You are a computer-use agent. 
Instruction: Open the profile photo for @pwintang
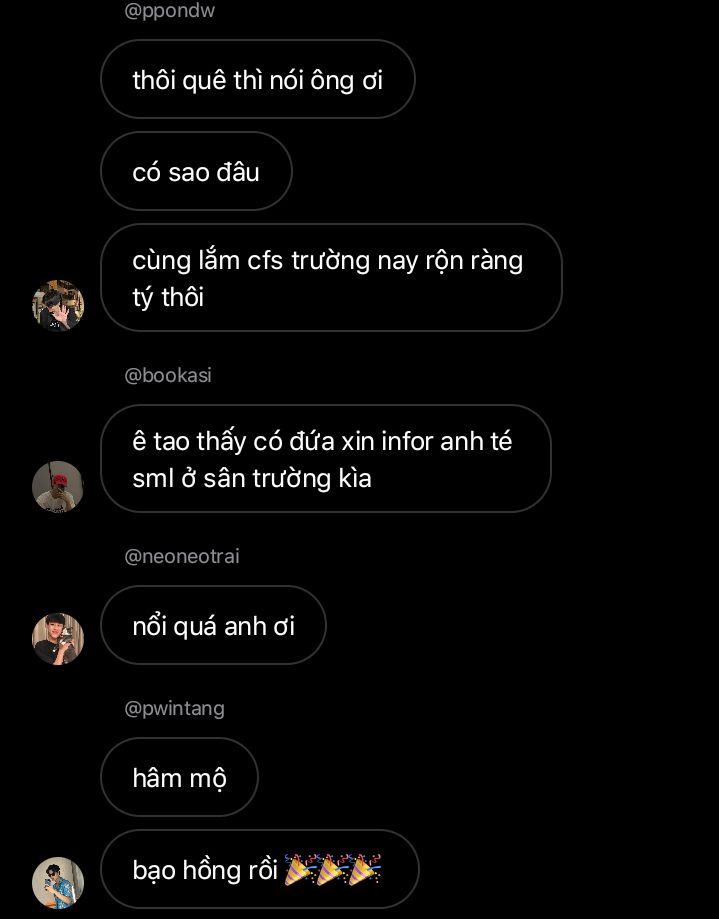point(58,882)
